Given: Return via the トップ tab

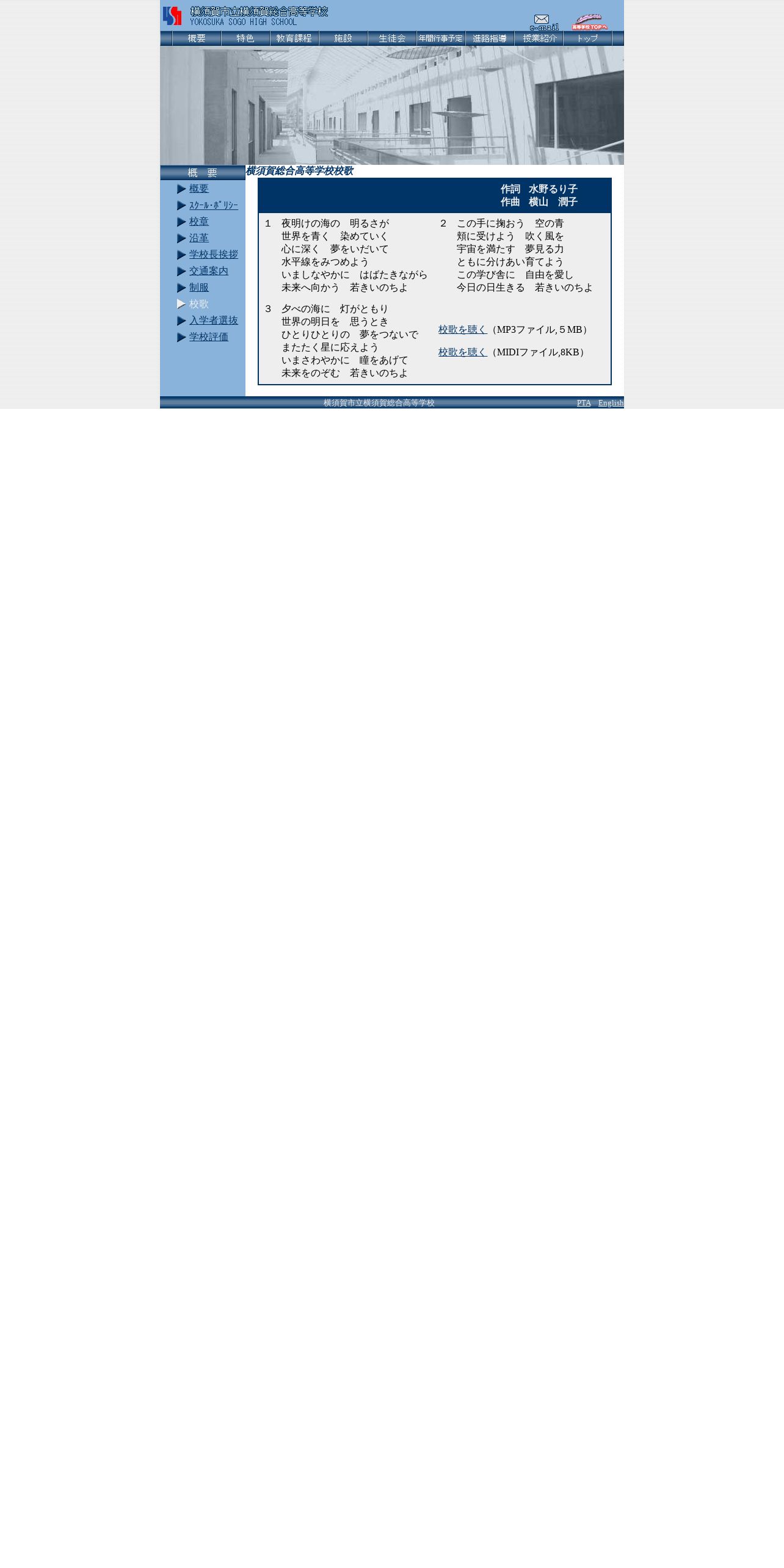Looking at the screenshot, I should click(587, 38).
